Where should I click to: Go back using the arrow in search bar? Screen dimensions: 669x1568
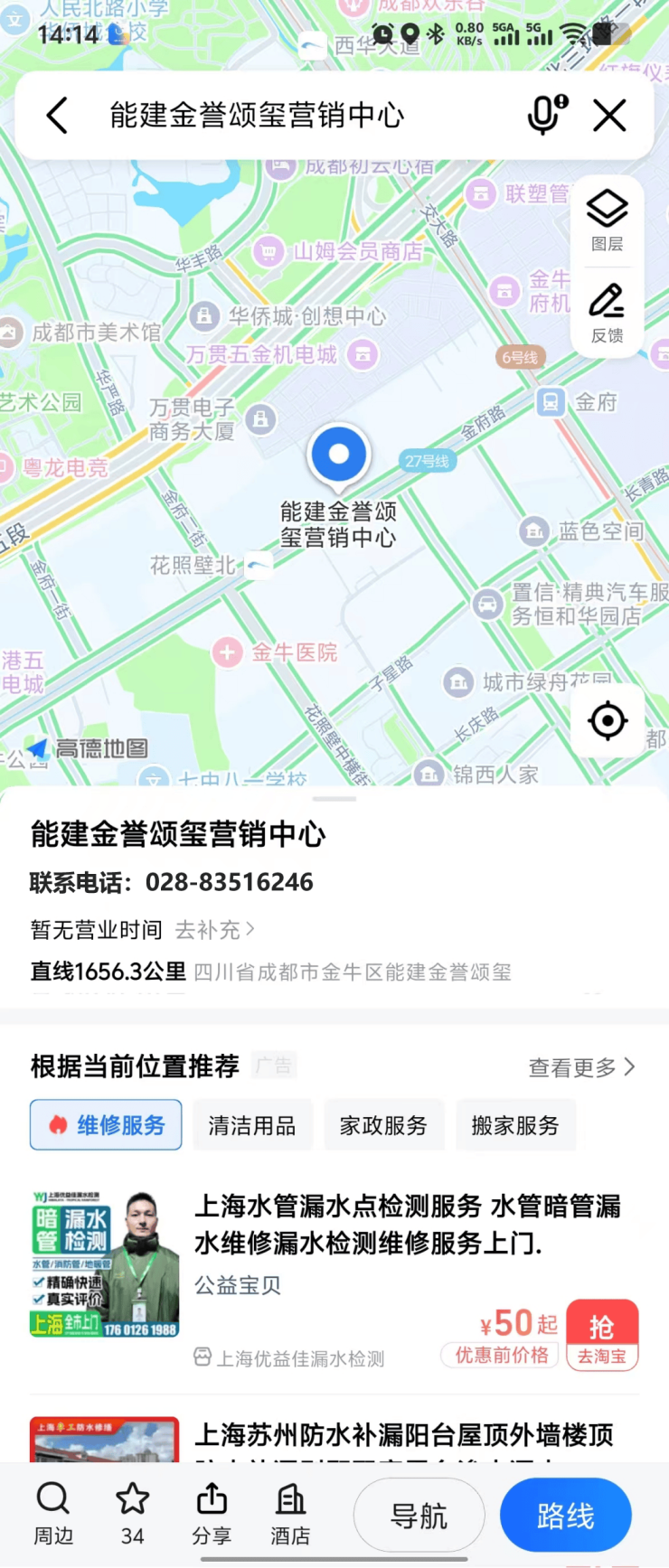point(57,116)
